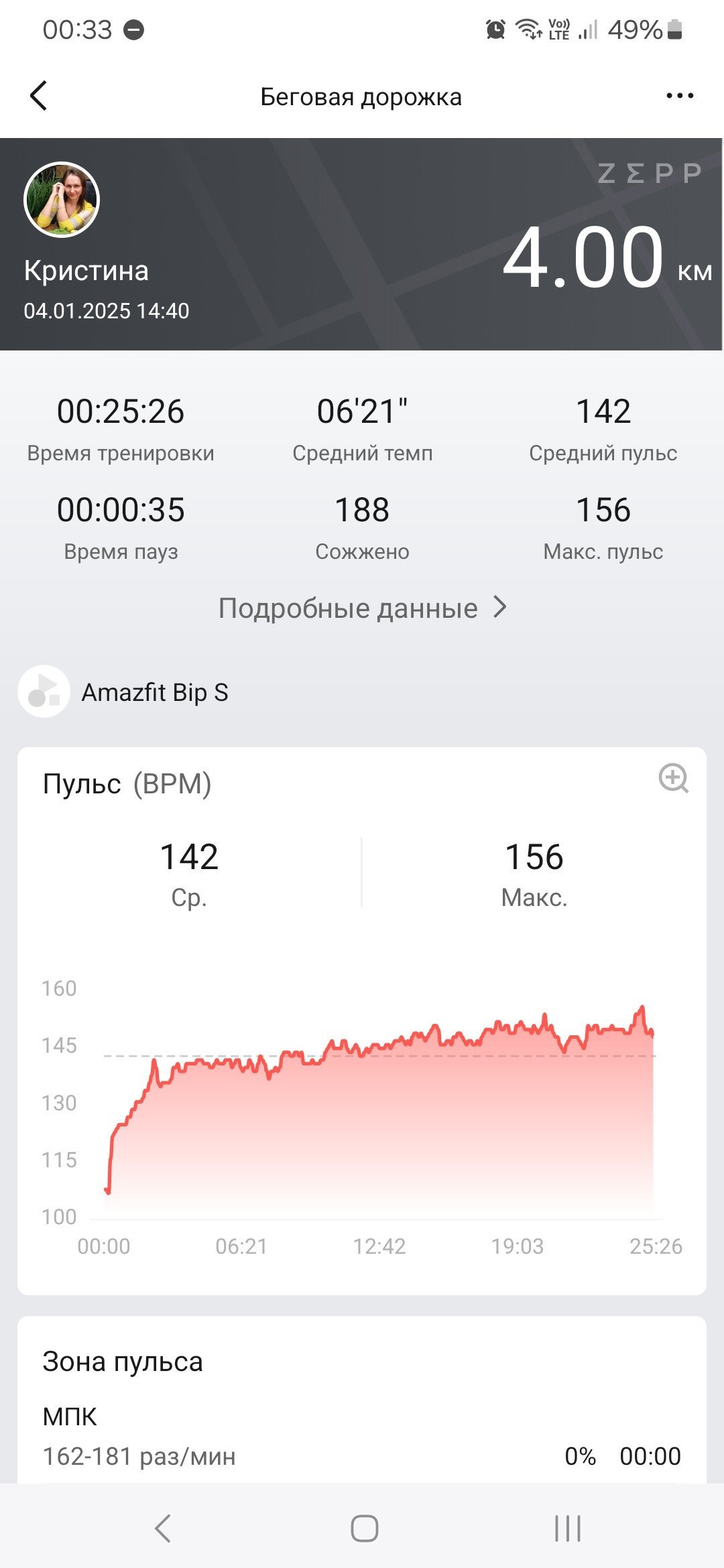This screenshot has width=724, height=1568.
Task: Open Подробные данные detailed stats
Action: click(362, 608)
